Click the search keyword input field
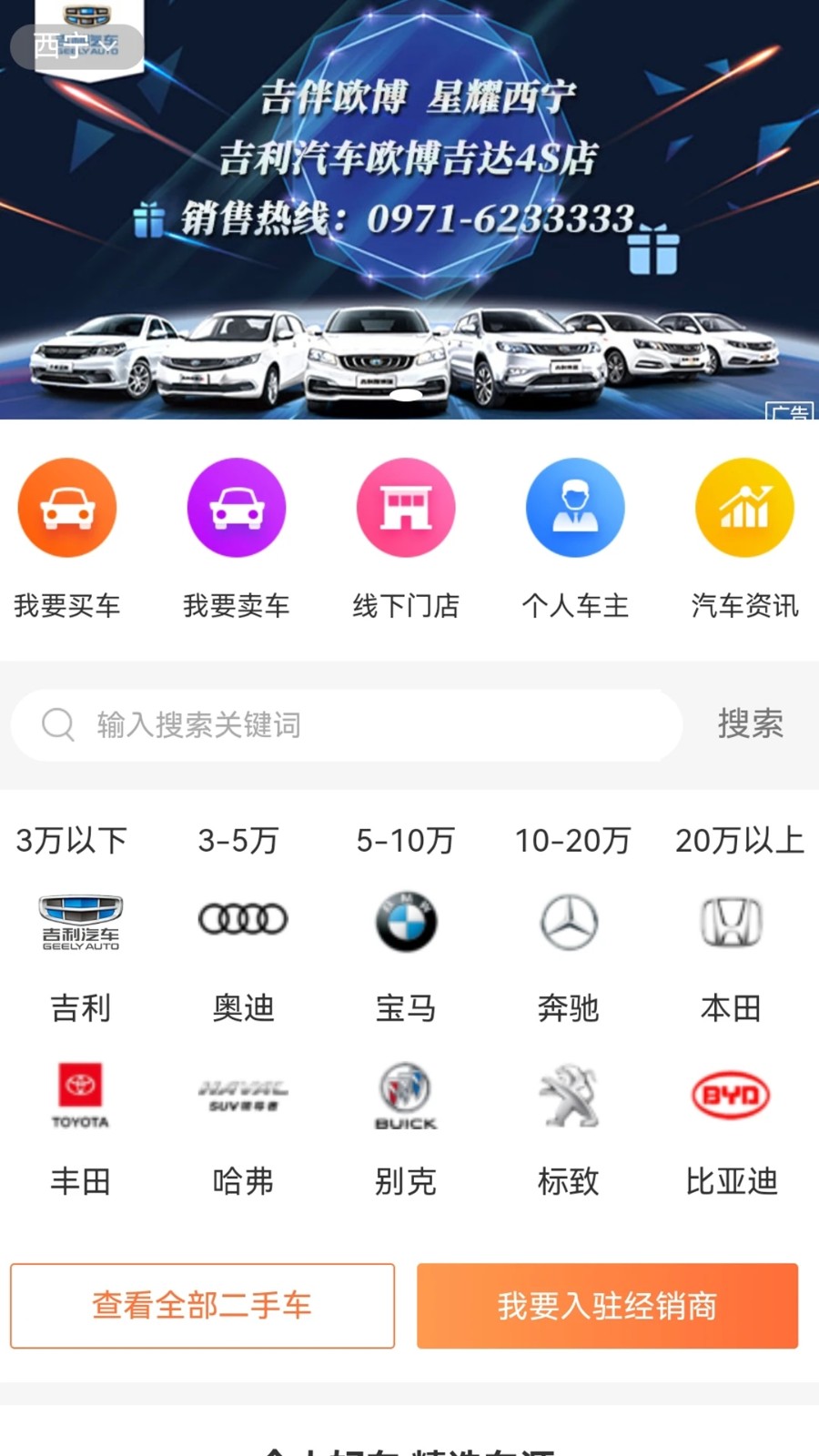The height and width of the screenshot is (1456, 819). 346,725
